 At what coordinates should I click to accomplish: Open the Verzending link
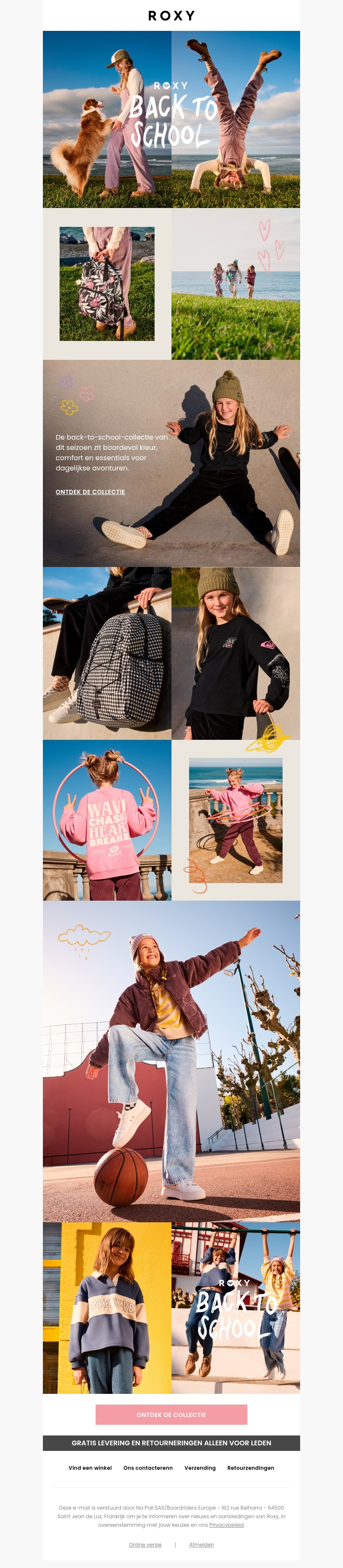coord(200,1468)
